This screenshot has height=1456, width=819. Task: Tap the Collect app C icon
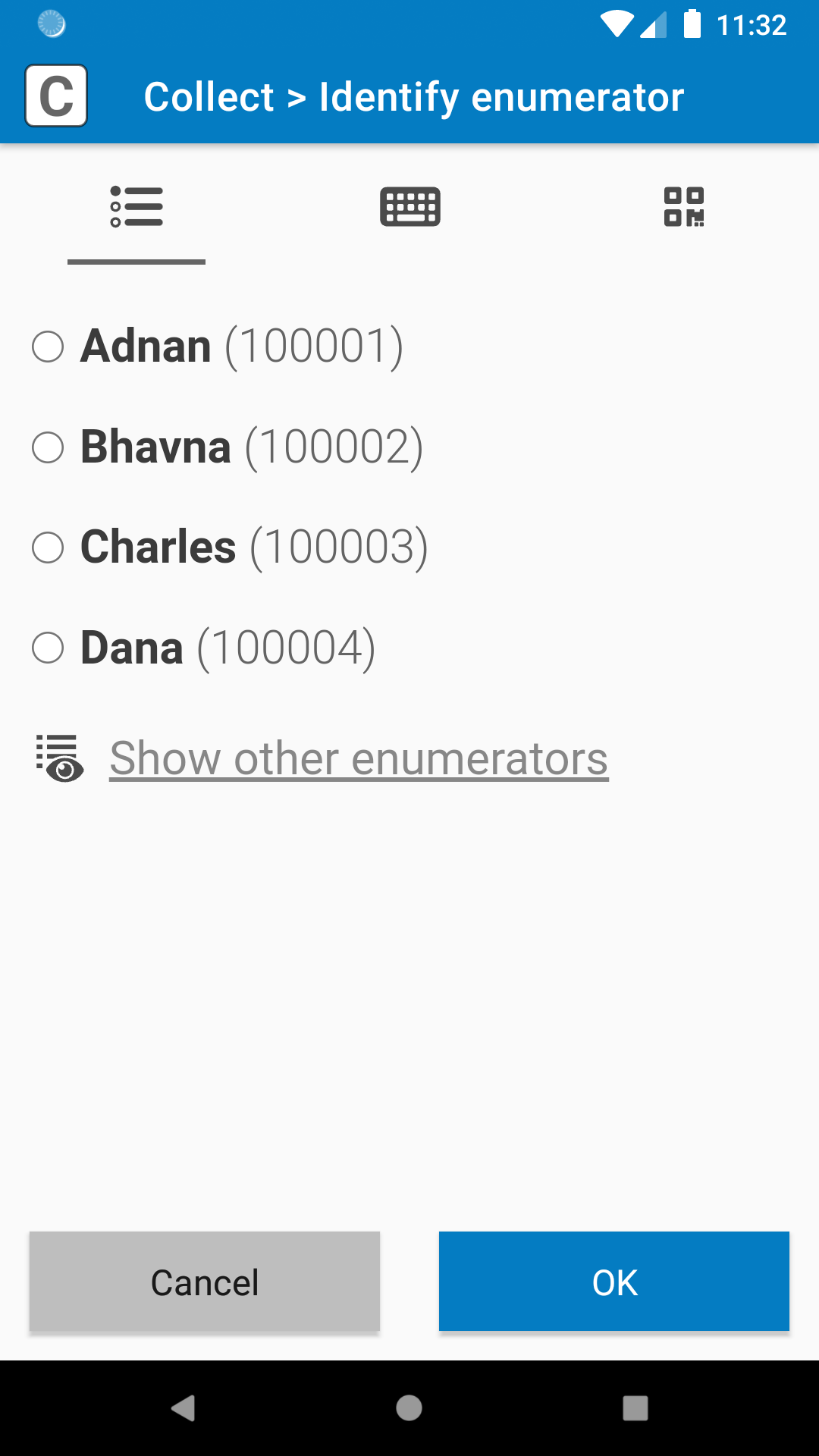point(56,96)
